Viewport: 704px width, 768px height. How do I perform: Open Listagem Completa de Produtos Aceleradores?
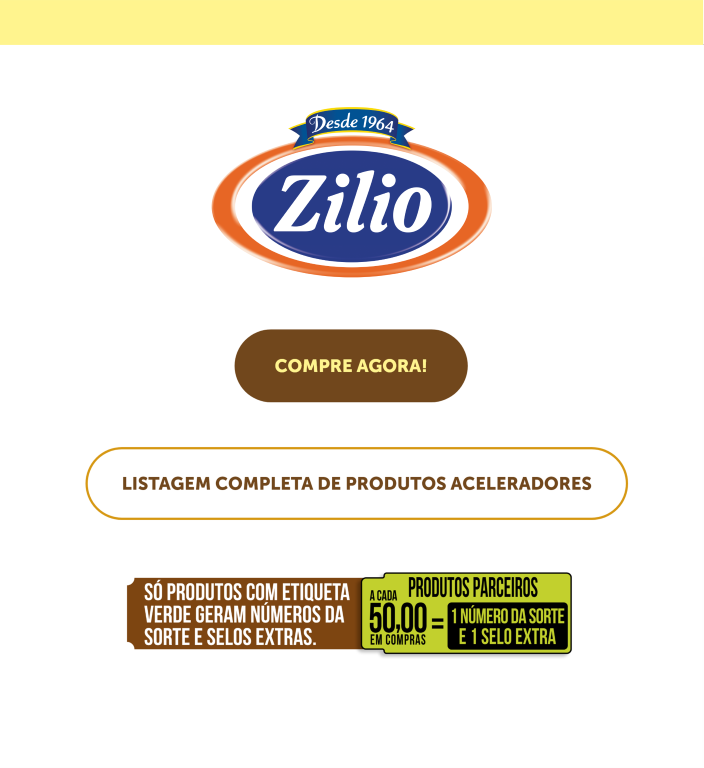click(x=356, y=484)
